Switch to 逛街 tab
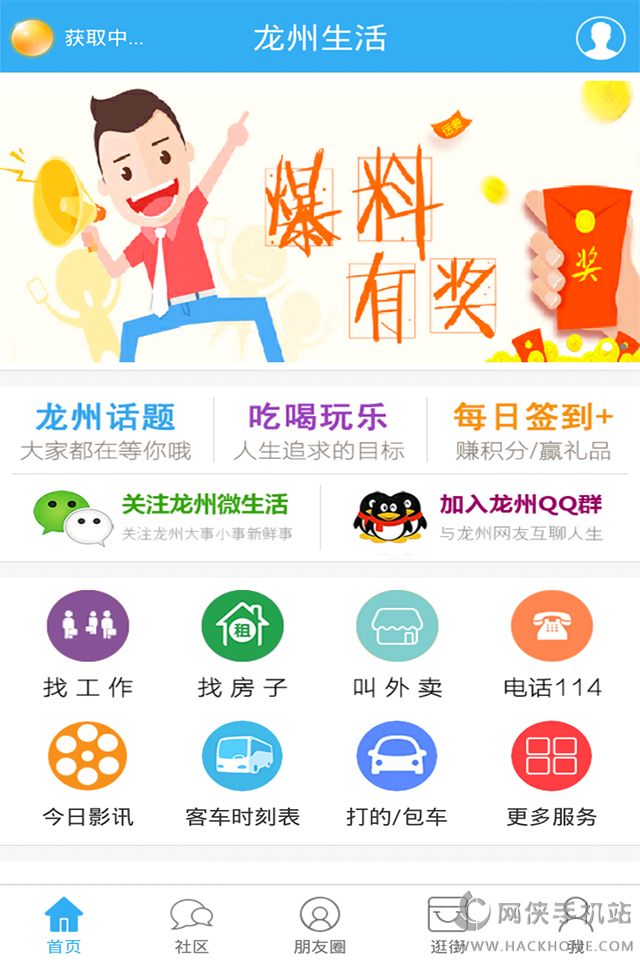 [448, 925]
